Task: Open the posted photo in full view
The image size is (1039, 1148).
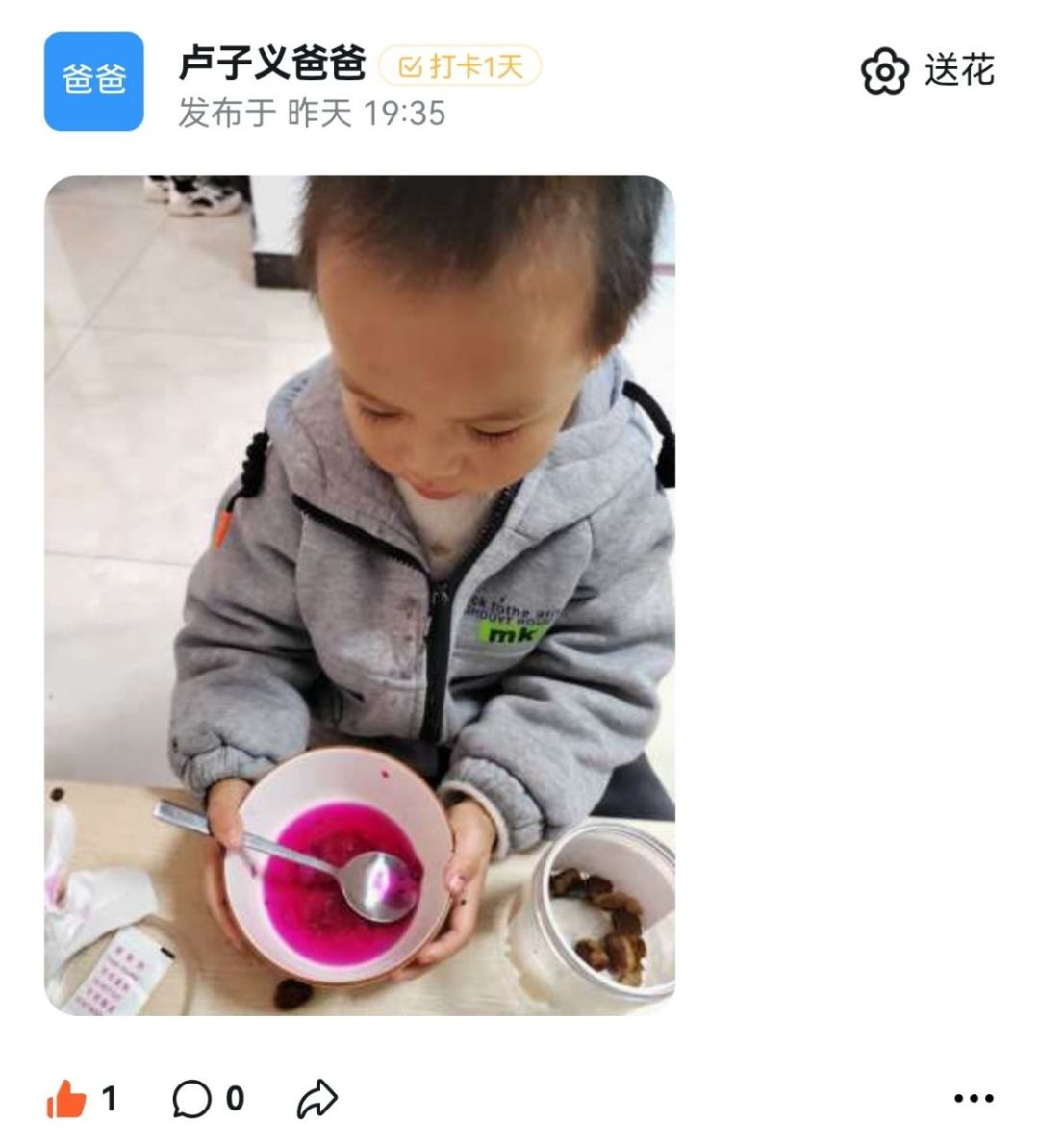Action: (x=360, y=595)
